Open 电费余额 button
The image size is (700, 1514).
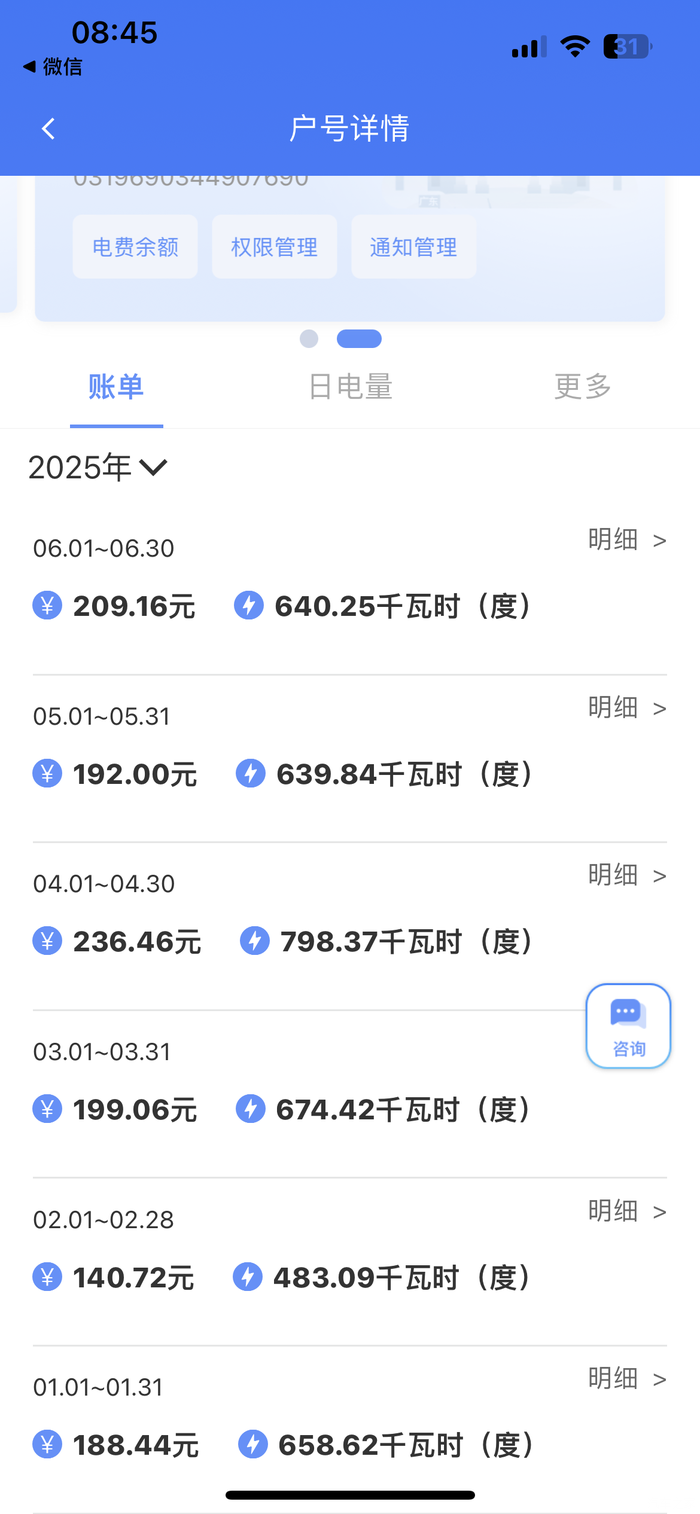click(135, 247)
